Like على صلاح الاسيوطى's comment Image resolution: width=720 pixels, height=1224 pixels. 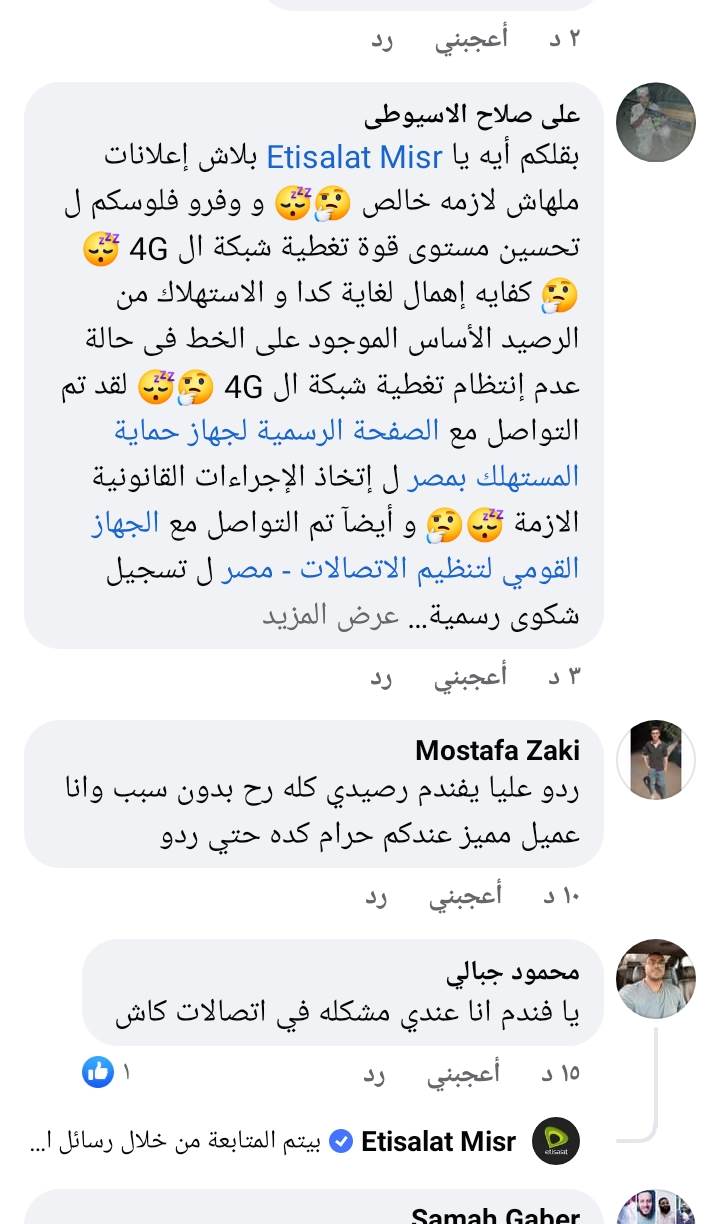470,677
